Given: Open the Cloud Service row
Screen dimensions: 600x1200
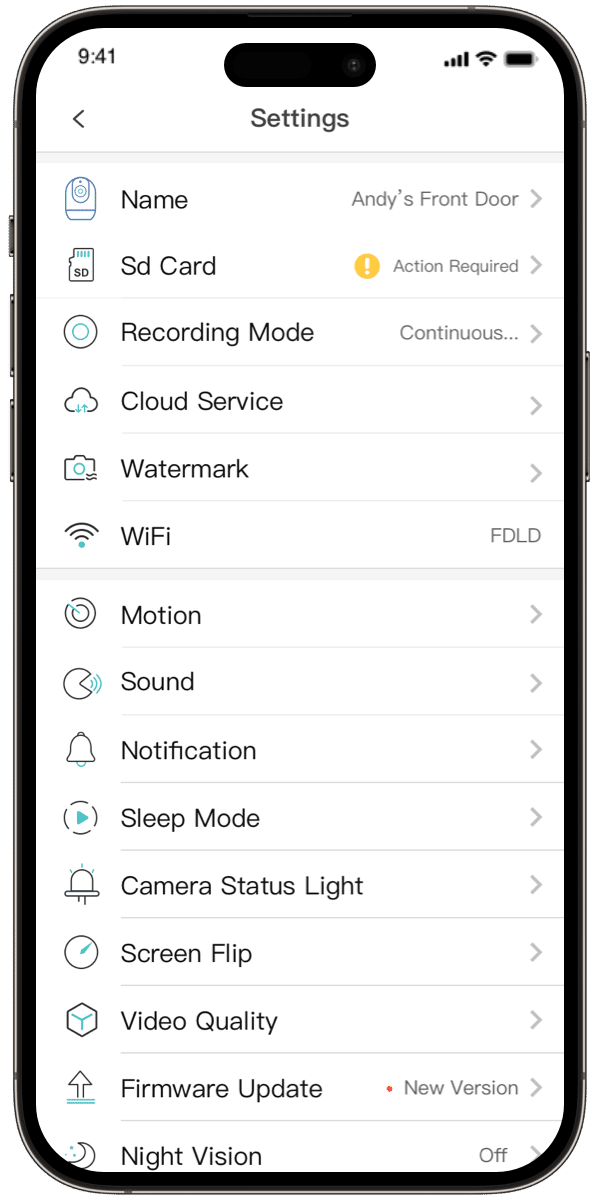Looking at the screenshot, I should tap(300, 401).
